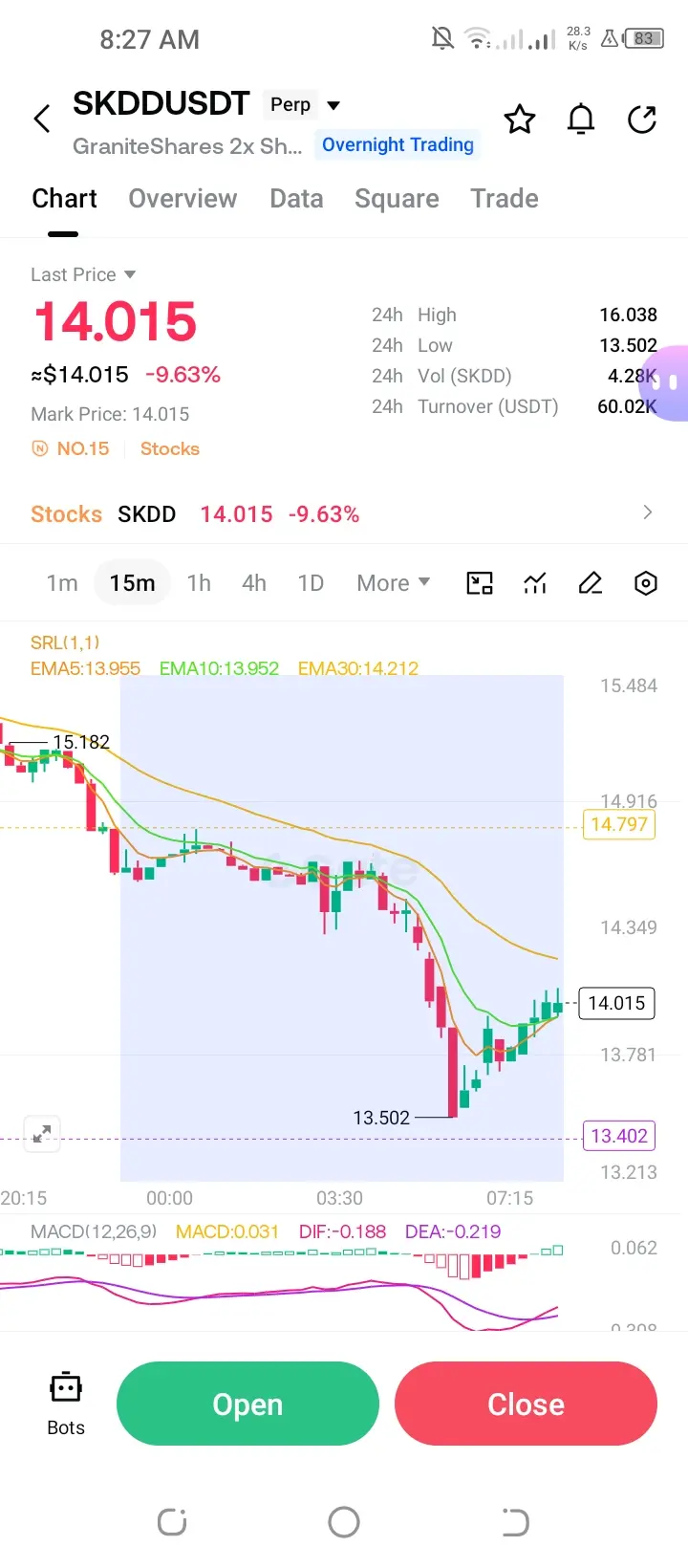Select the 1D timeframe
The height and width of the screenshot is (1568, 688).
click(x=311, y=583)
